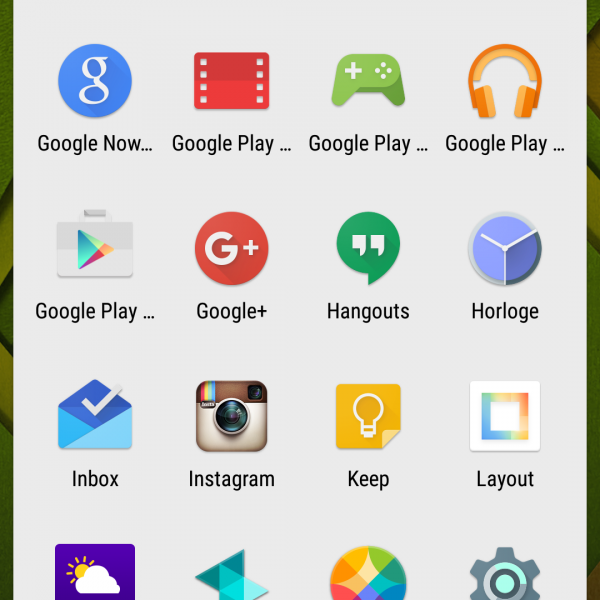Open the Inbox app
The height and width of the screenshot is (600, 600).
[x=95, y=416]
